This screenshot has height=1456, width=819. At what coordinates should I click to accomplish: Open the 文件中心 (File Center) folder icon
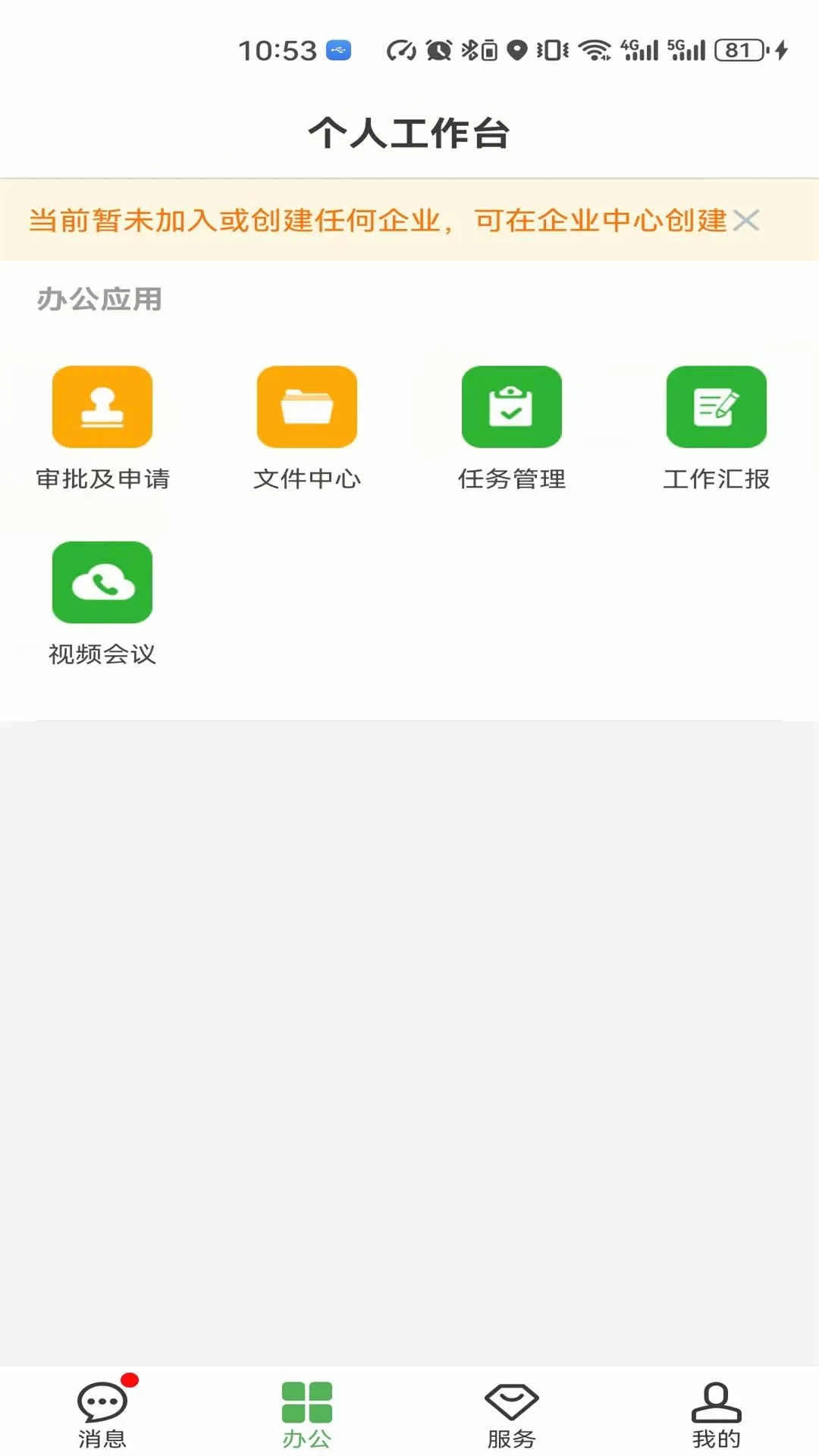[307, 406]
